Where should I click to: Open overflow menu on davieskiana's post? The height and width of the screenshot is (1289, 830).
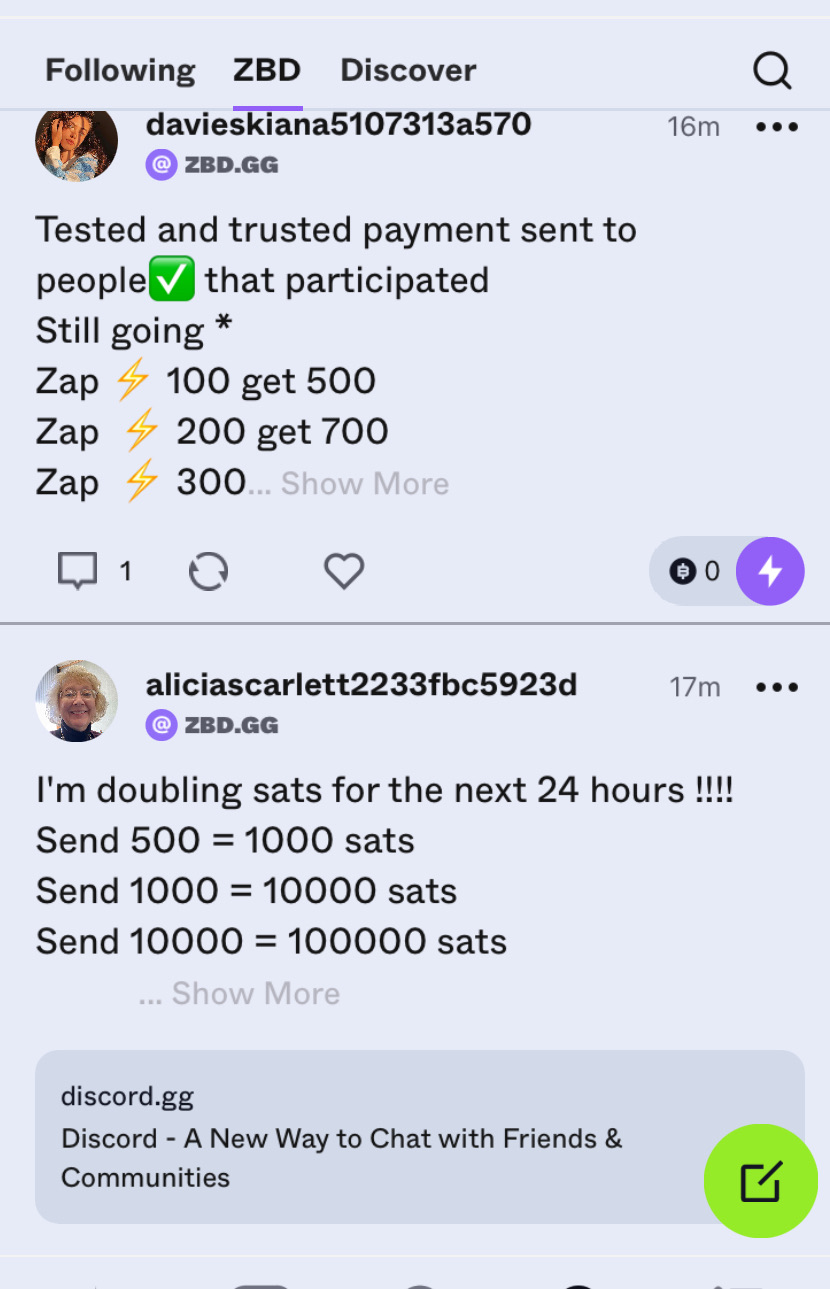point(776,127)
